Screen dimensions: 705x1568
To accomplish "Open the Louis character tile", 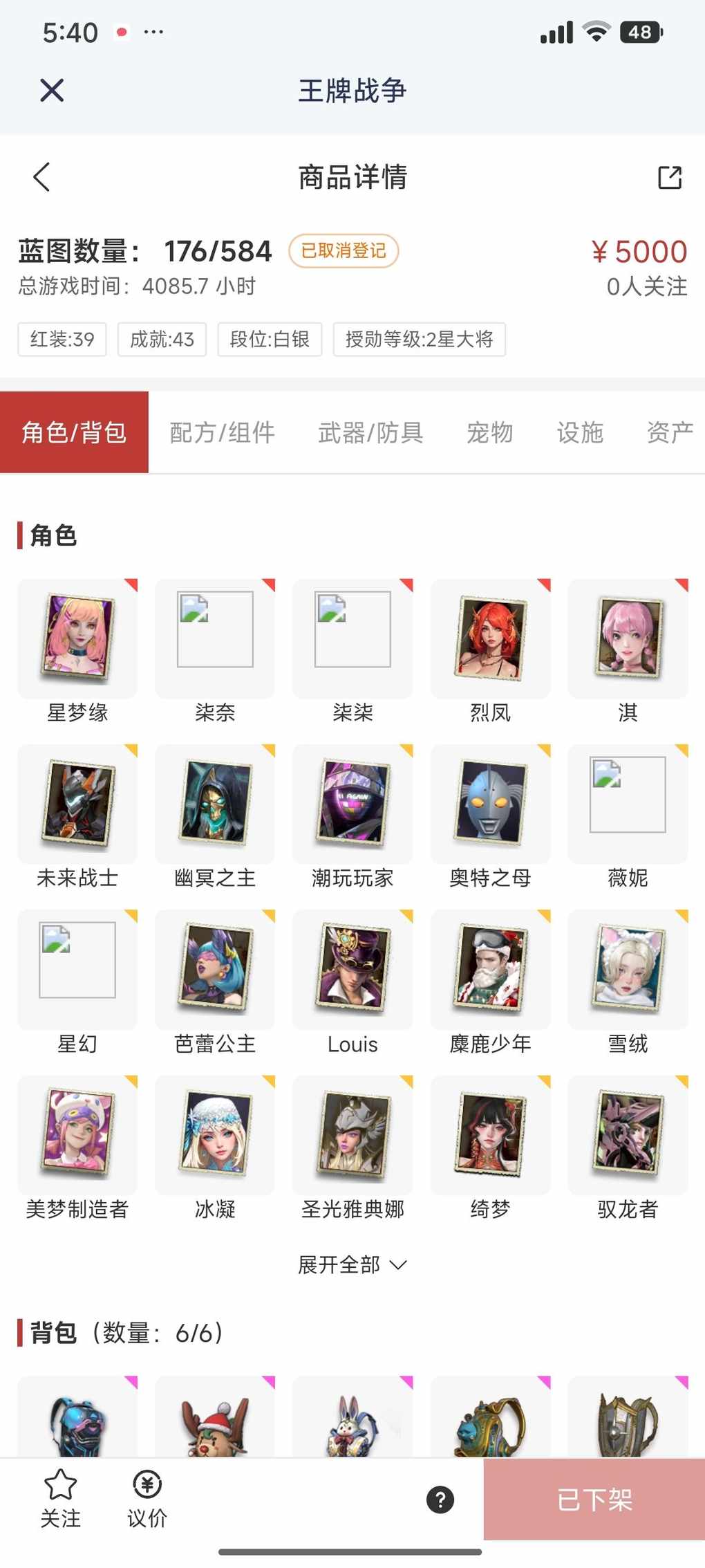I will click(x=352, y=969).
